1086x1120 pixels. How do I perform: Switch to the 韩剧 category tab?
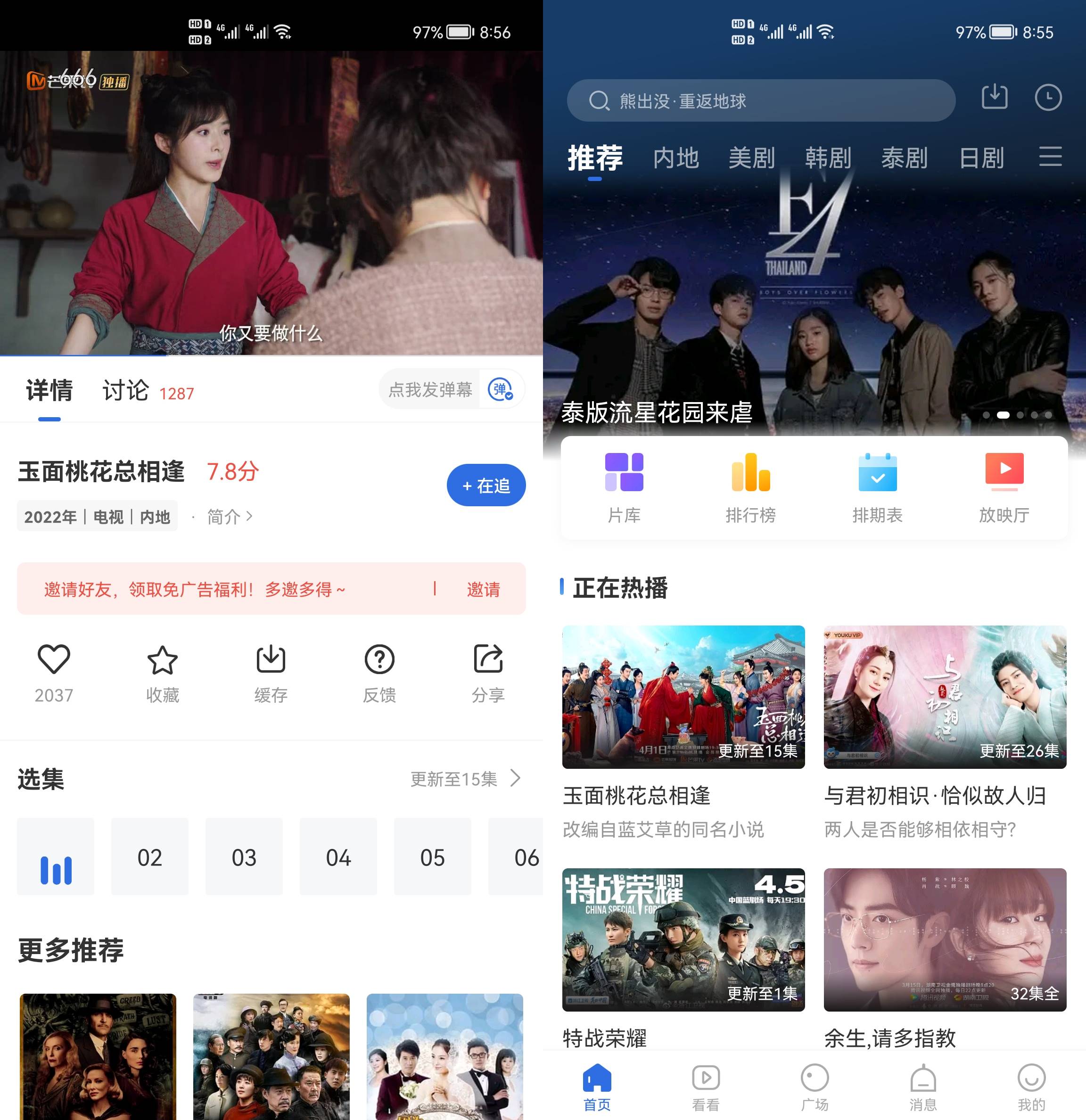[828, 158]
